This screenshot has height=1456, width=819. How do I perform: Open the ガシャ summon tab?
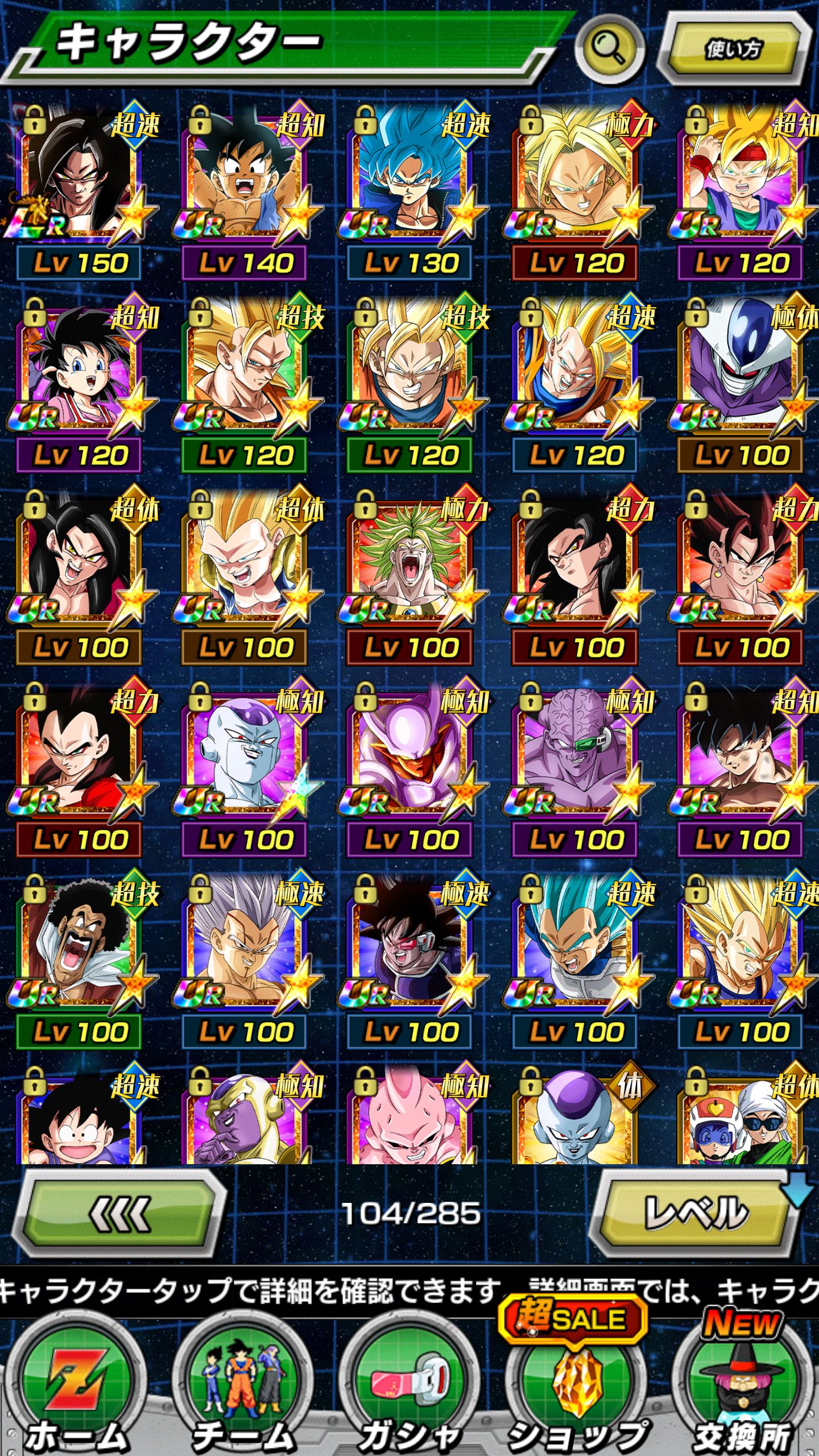point(409,1387)
